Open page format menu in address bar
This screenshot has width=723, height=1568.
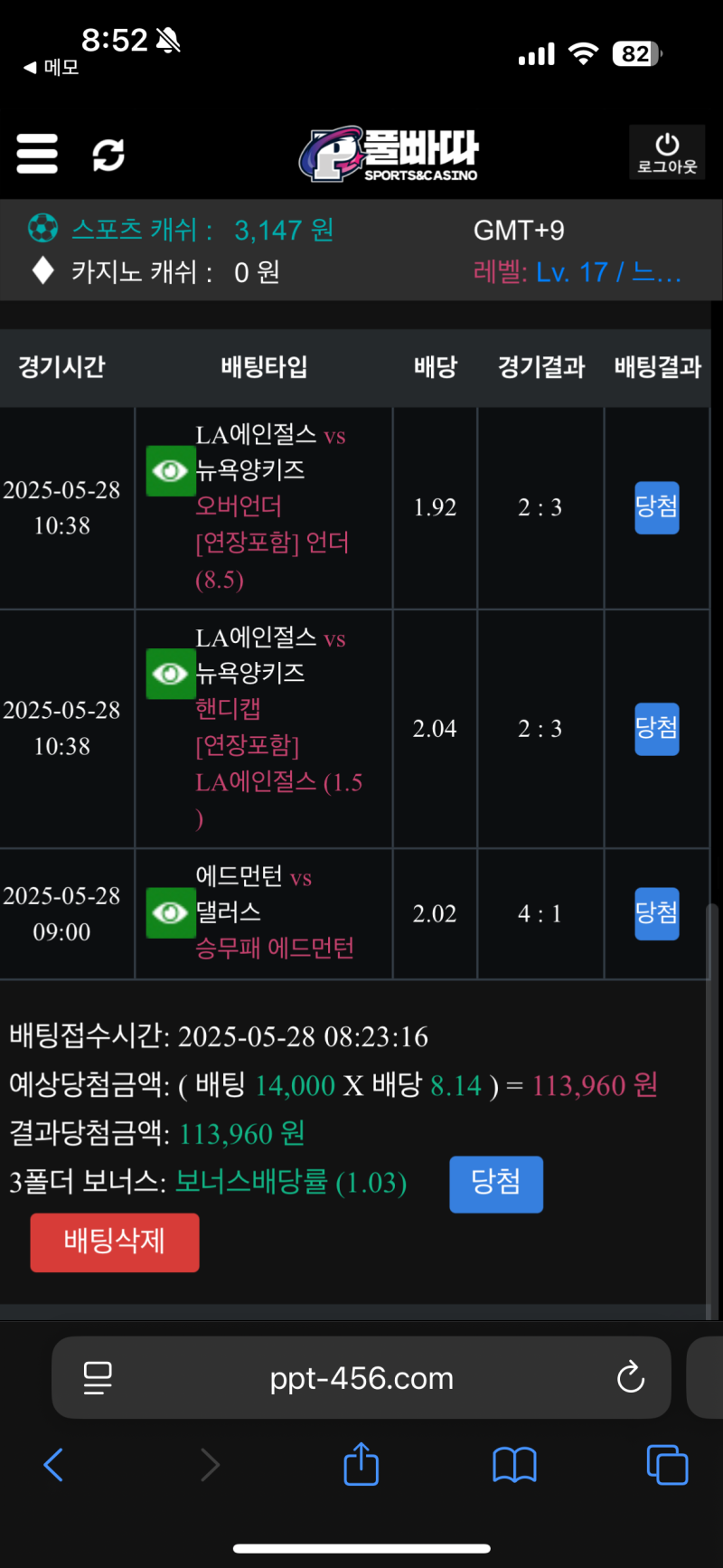coord(98,1378)
